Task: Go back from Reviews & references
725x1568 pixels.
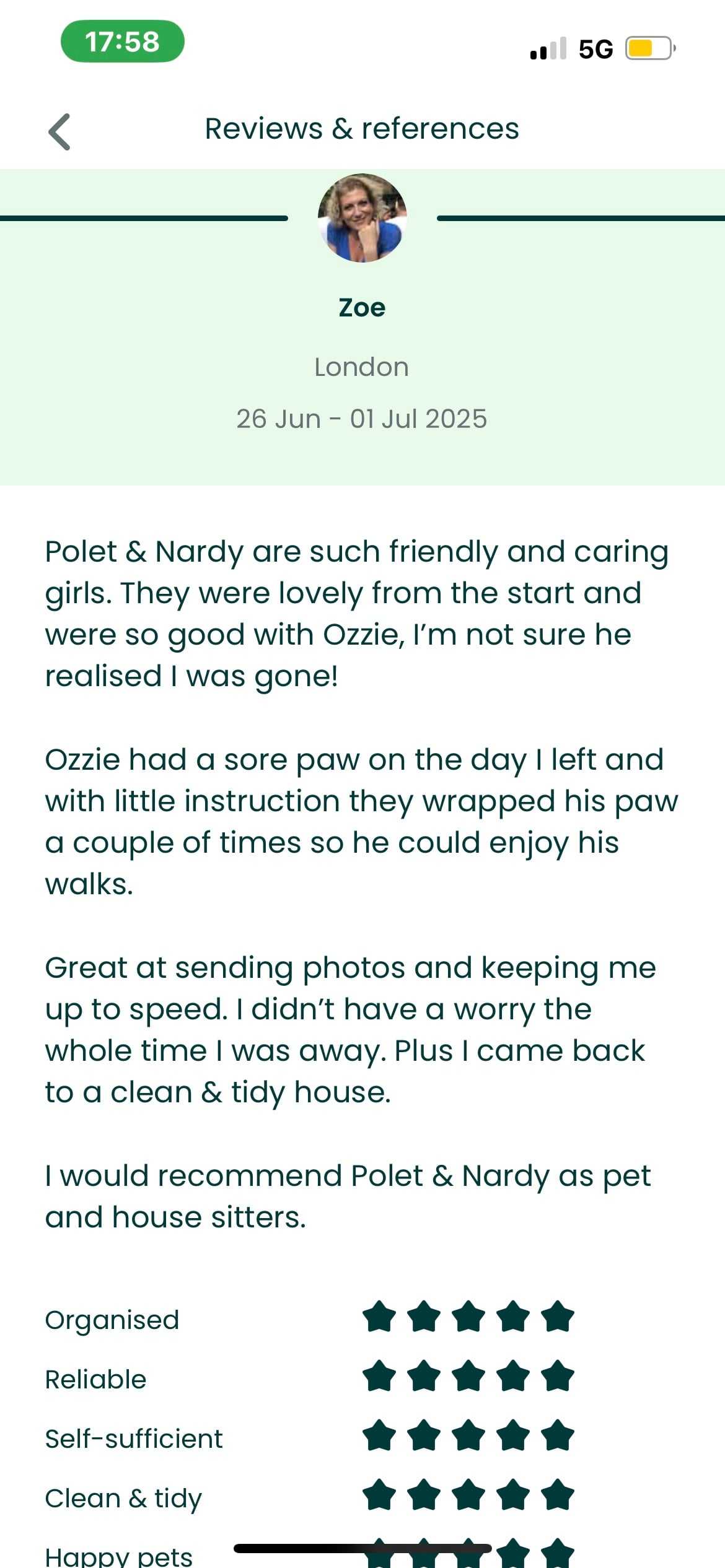Action: pos(59,131)
